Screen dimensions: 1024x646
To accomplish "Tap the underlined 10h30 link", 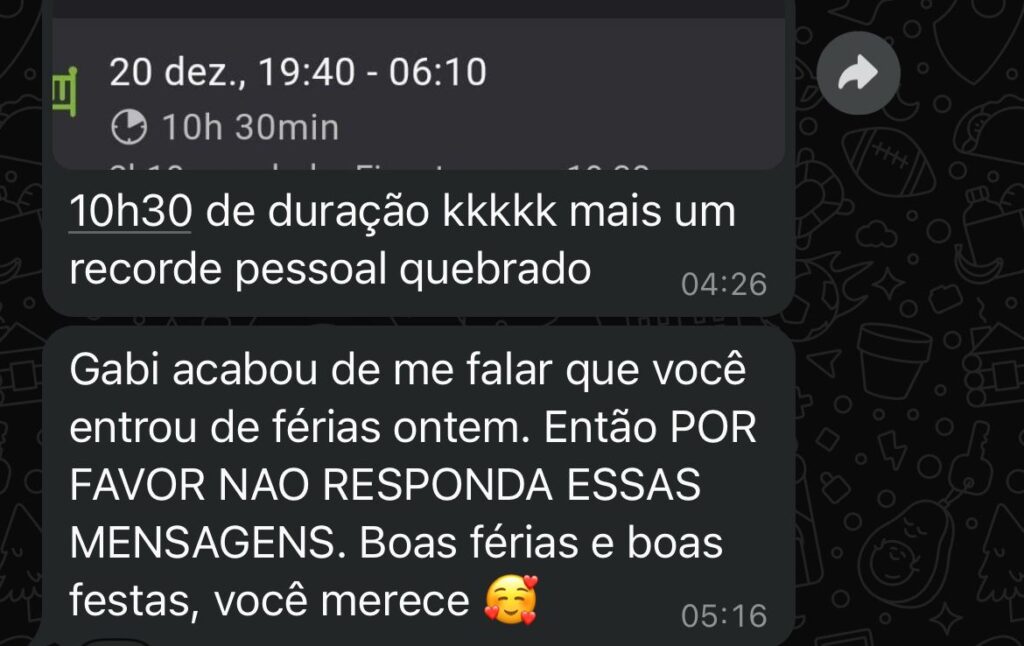I will 130,212.
